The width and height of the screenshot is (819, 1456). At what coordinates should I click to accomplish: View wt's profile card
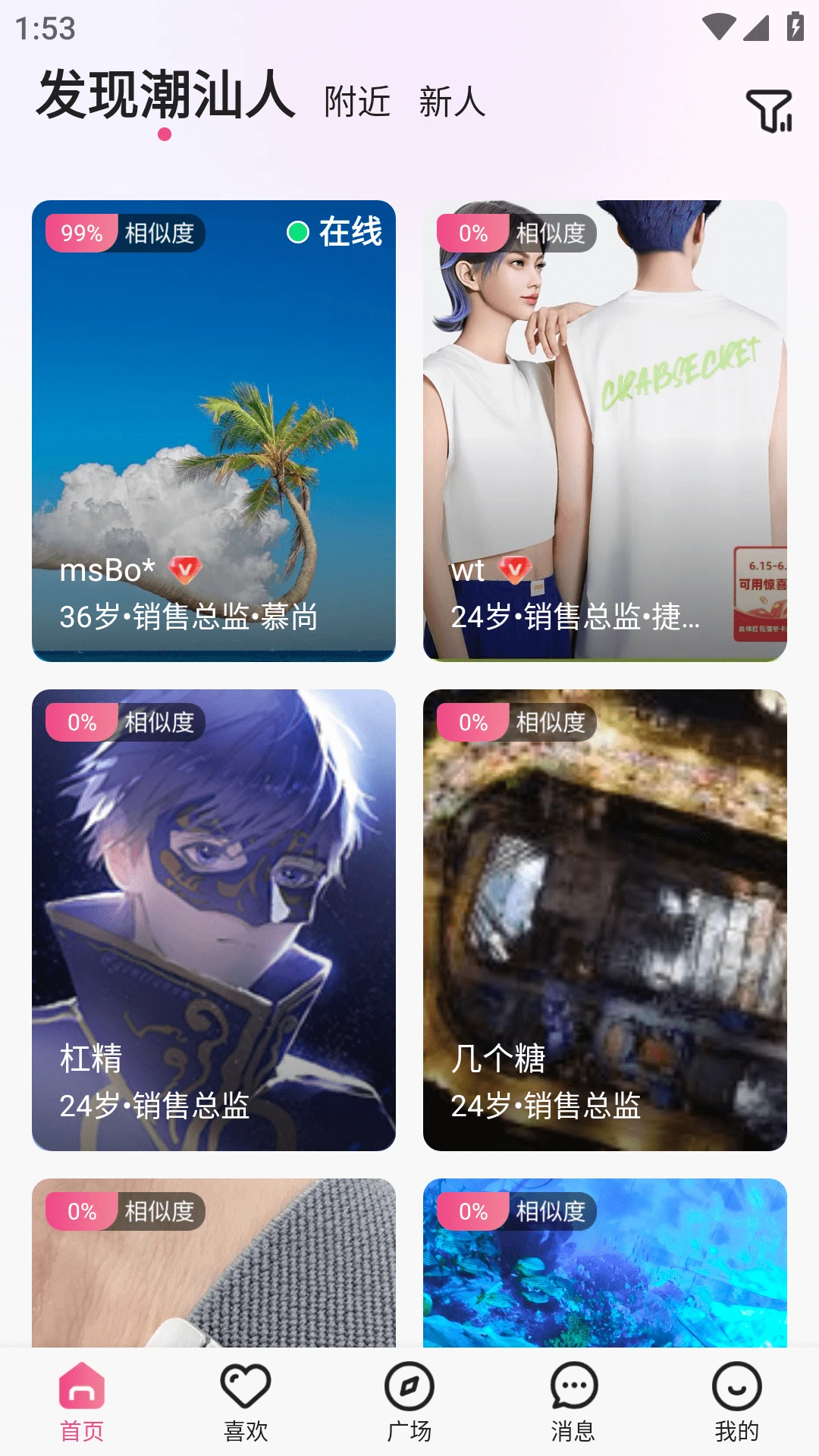(605, 431)
